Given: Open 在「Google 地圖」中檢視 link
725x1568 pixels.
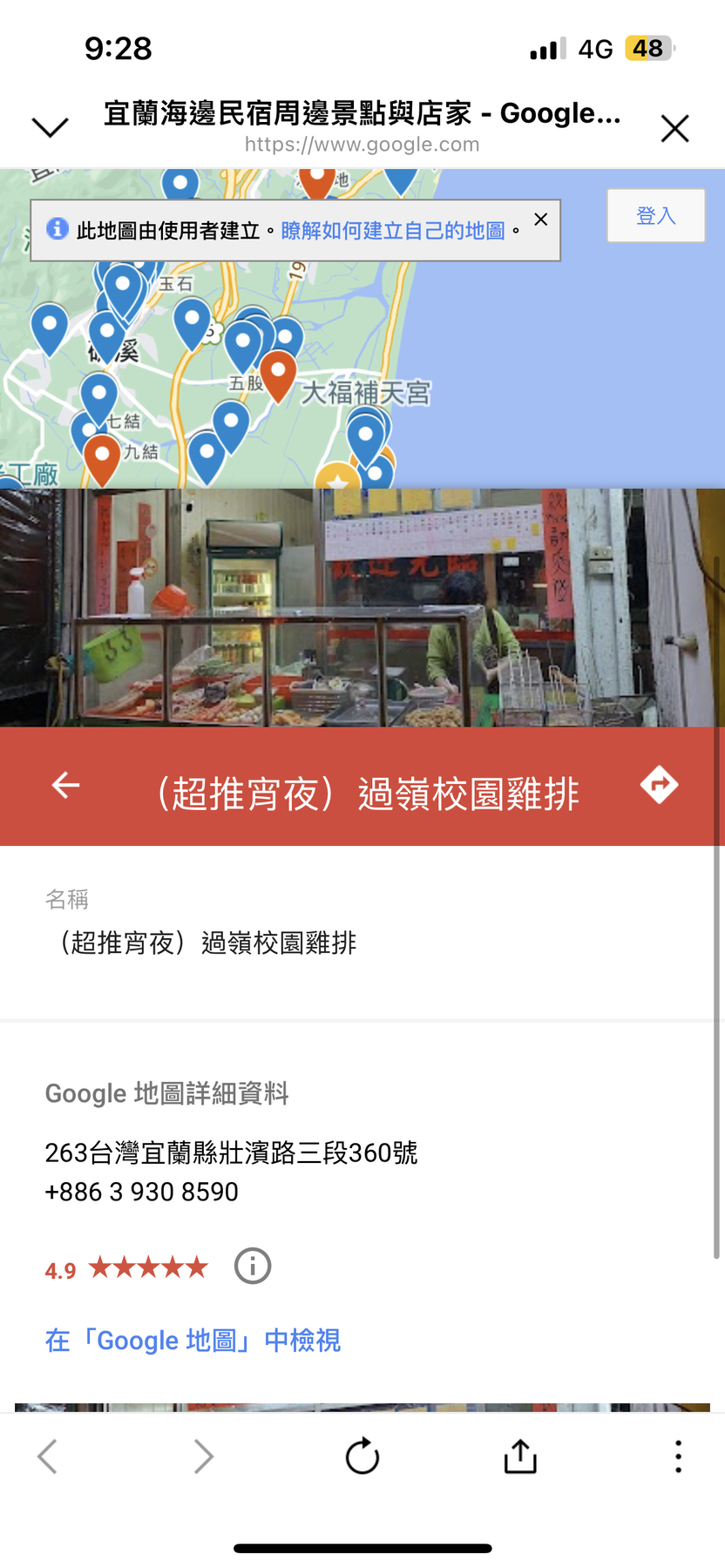Looking at the screenshot, I should [x=193, y=1340].
